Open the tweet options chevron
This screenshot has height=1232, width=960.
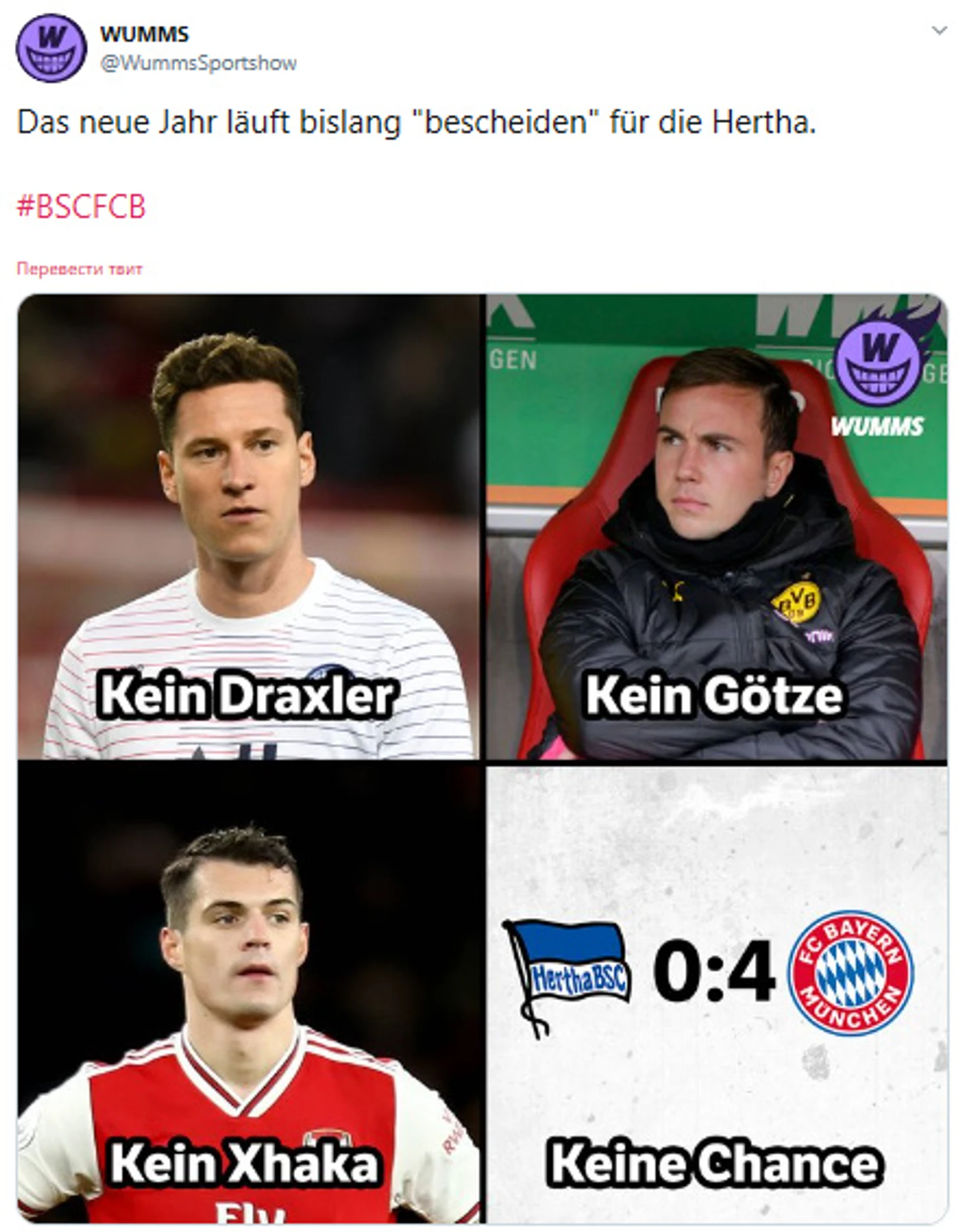pos(939,31)
